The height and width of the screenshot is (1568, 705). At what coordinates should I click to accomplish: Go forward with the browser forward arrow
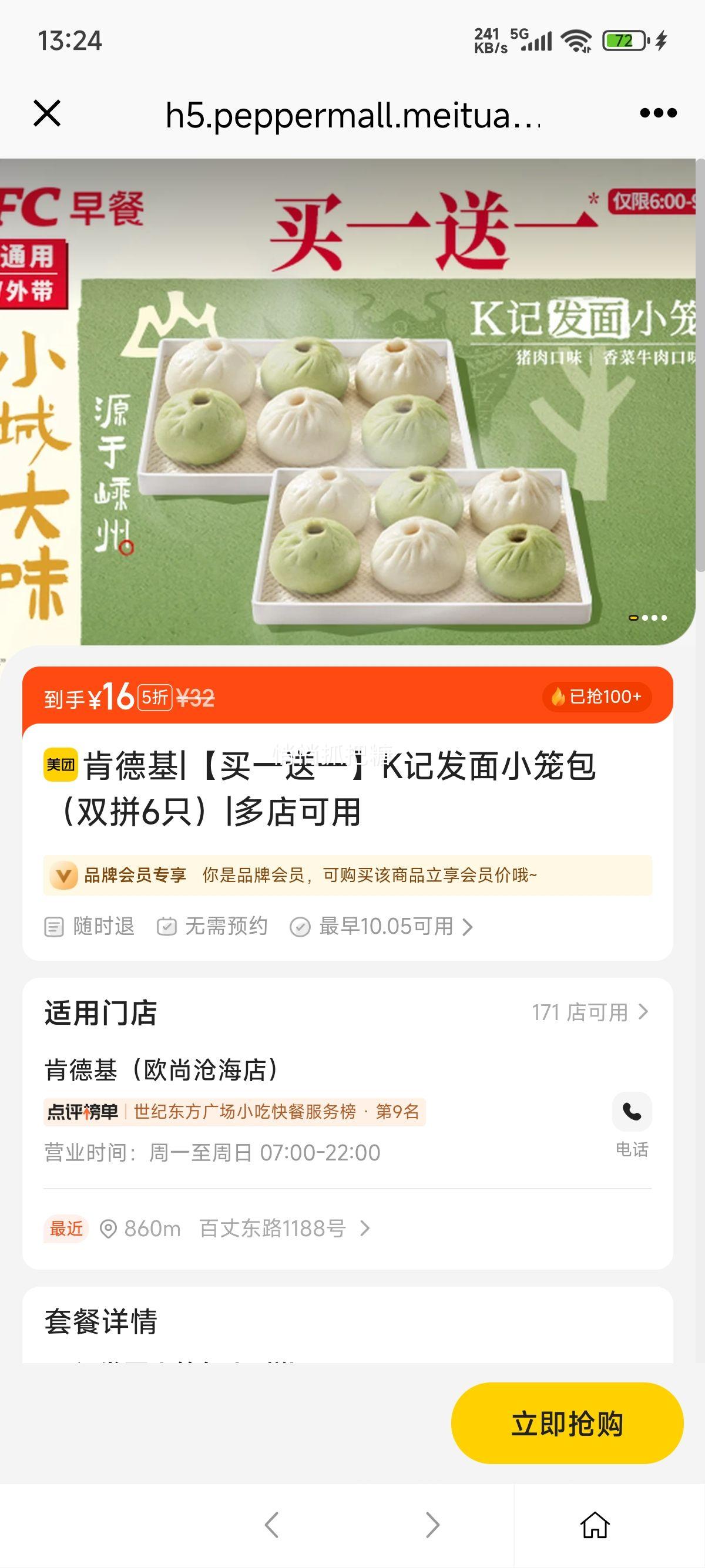tap(432, 1525)
